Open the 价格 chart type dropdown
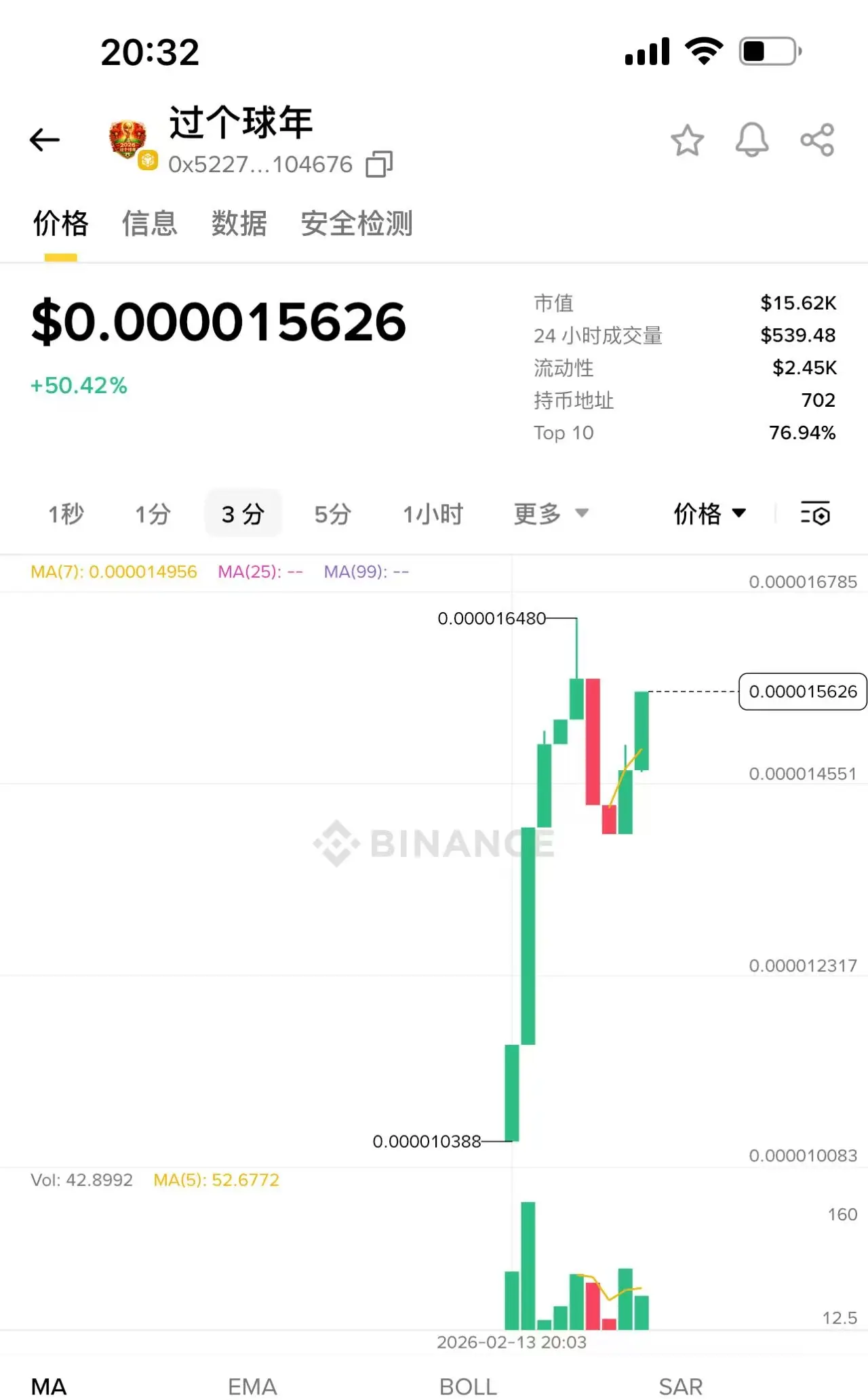Viewport: 868px width, 1400px height. tap(709, 514)
